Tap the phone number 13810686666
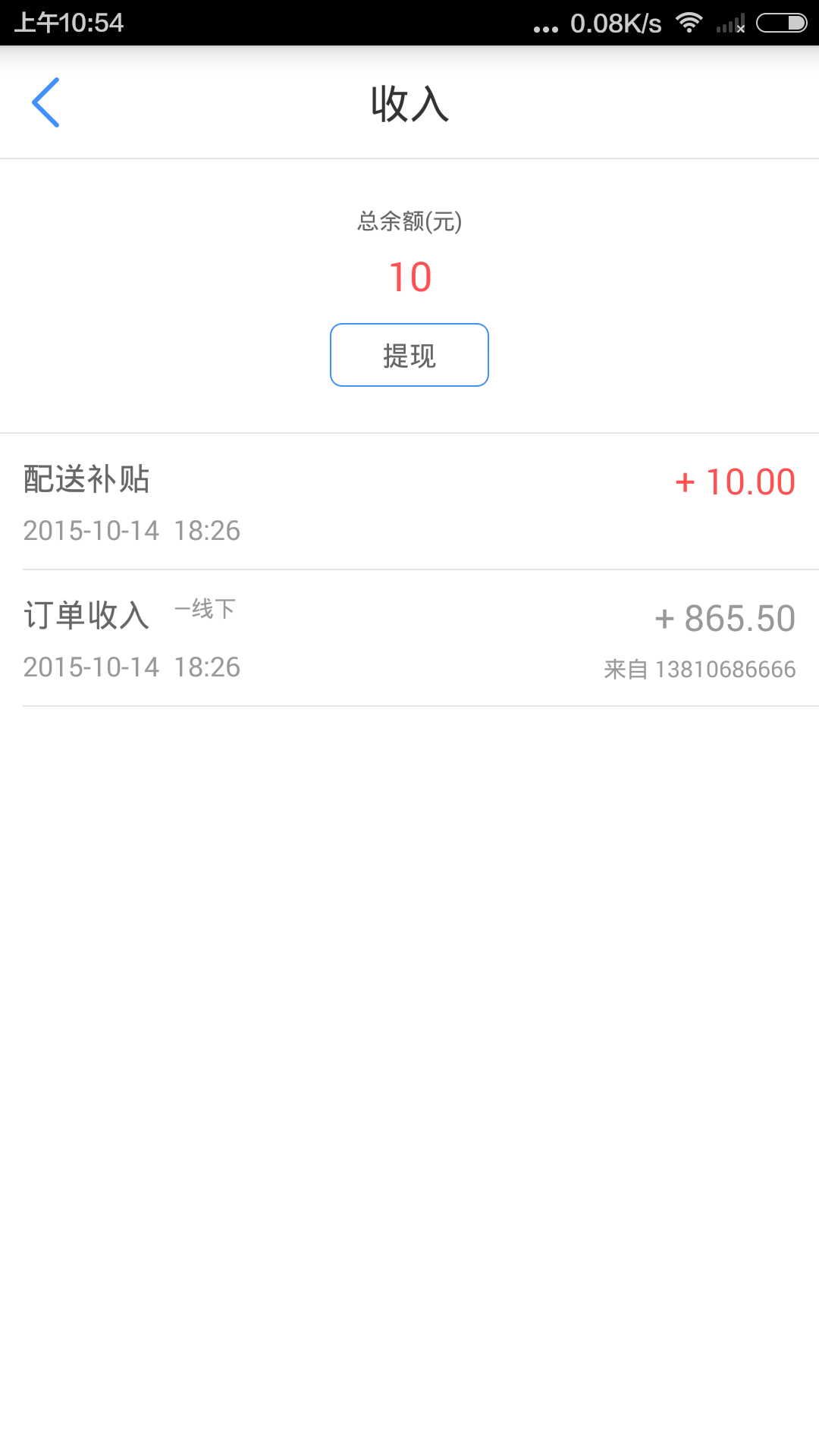This screenshot has height=1456, width=819. 726,668
